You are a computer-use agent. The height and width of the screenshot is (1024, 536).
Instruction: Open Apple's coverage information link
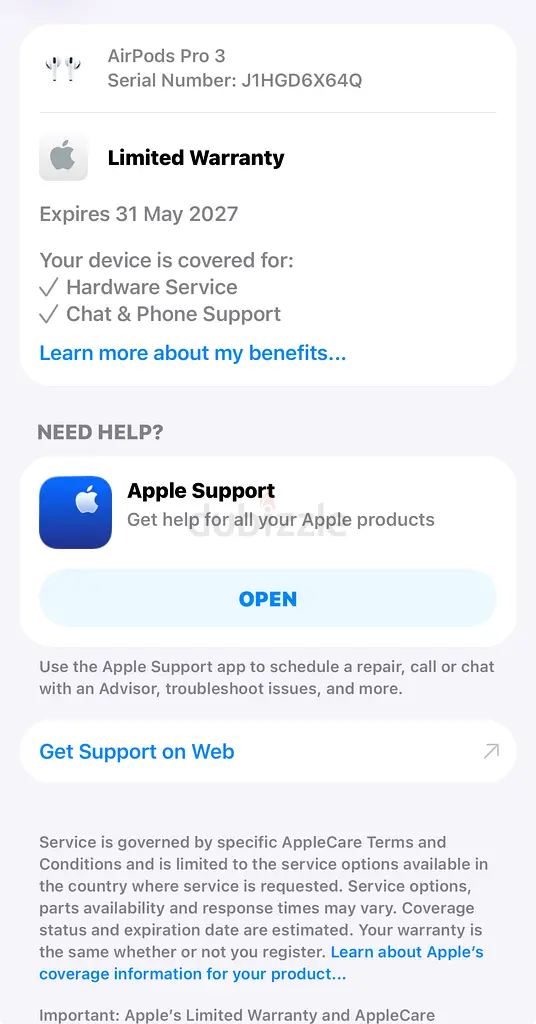pos(261,963)
